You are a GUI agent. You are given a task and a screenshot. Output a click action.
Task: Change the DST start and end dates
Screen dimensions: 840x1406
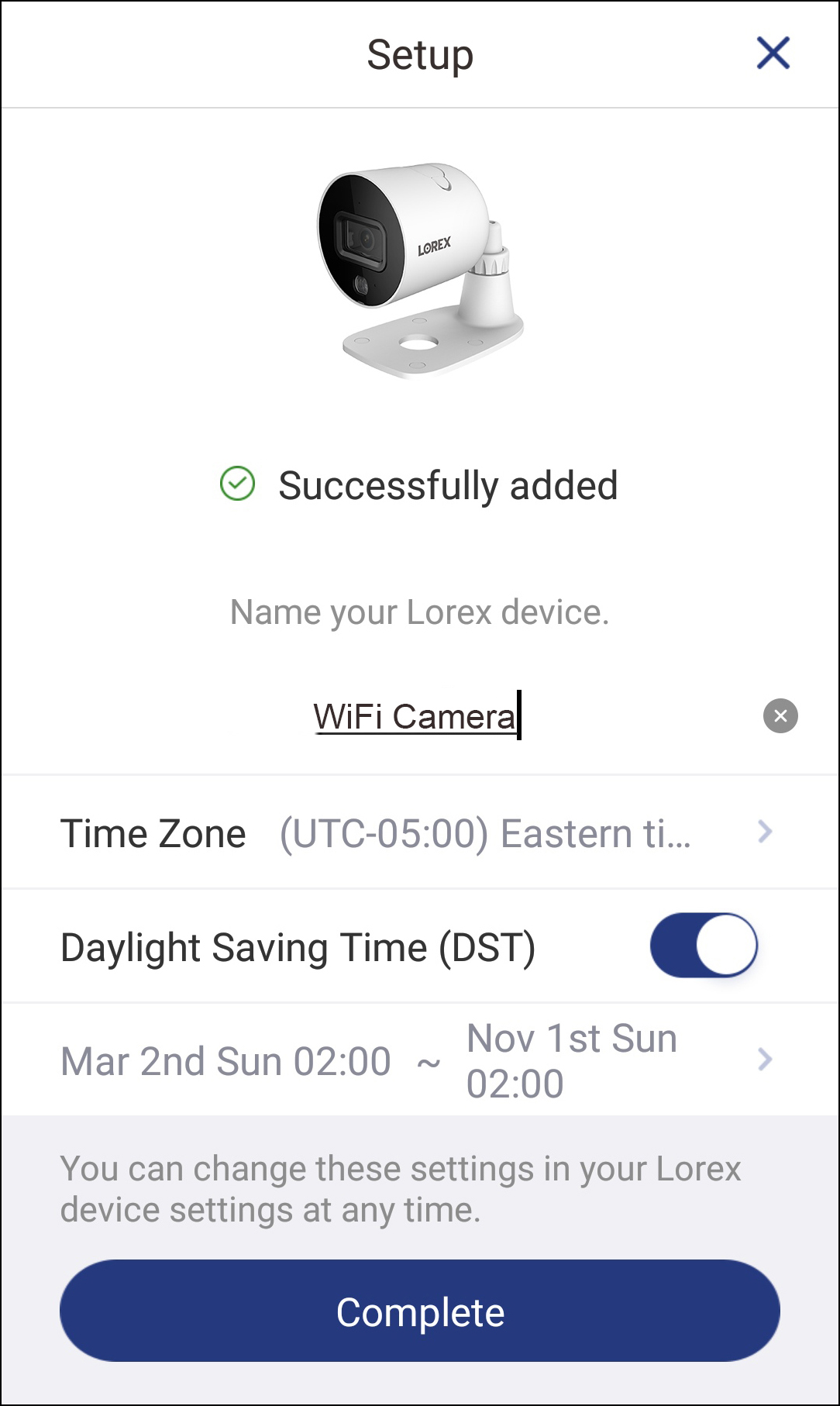[x=419, y=1060]
